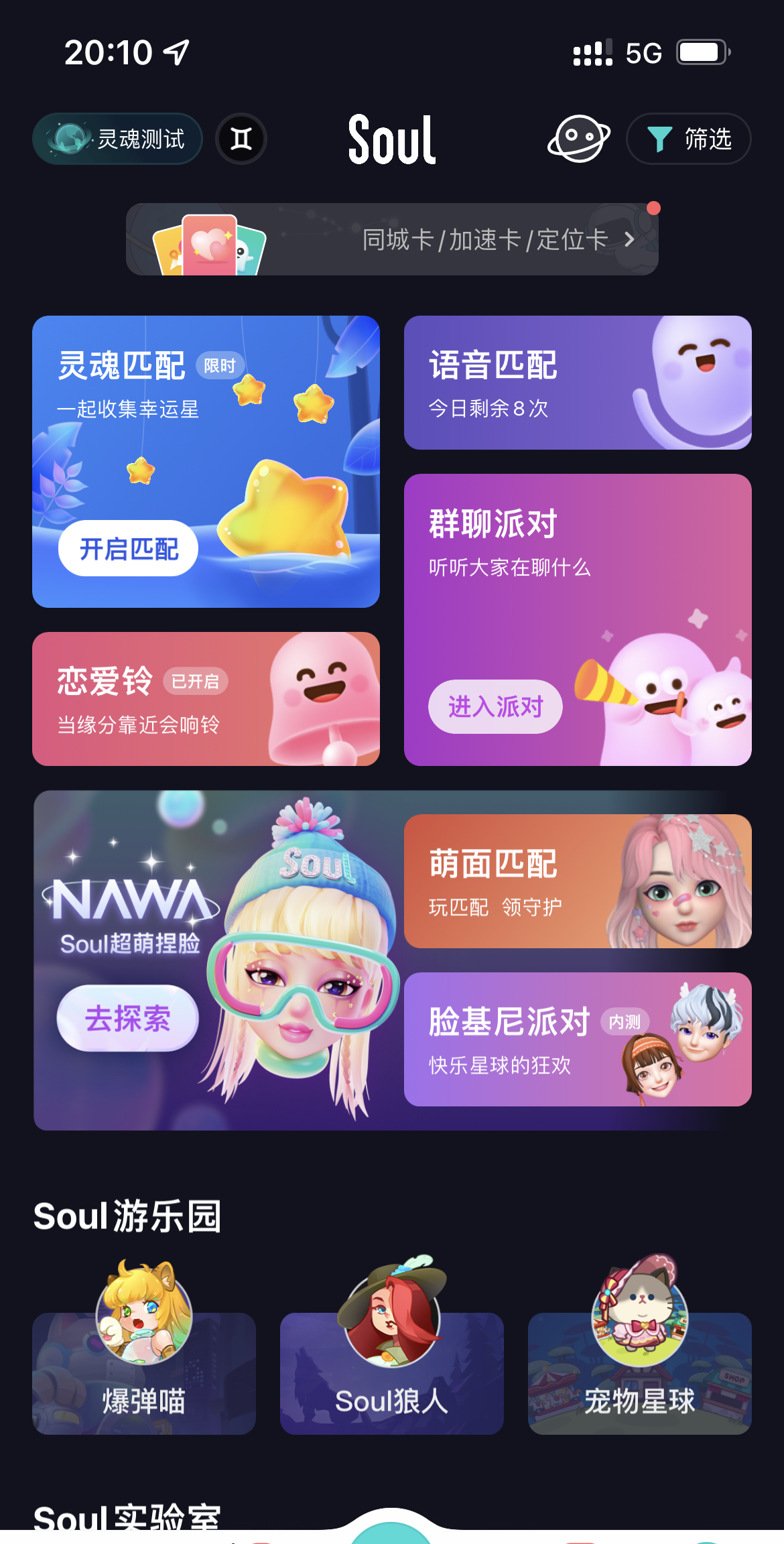Screen dimensions: 784x1544
Task: Open the 筛选 filter
Action: 688,139
